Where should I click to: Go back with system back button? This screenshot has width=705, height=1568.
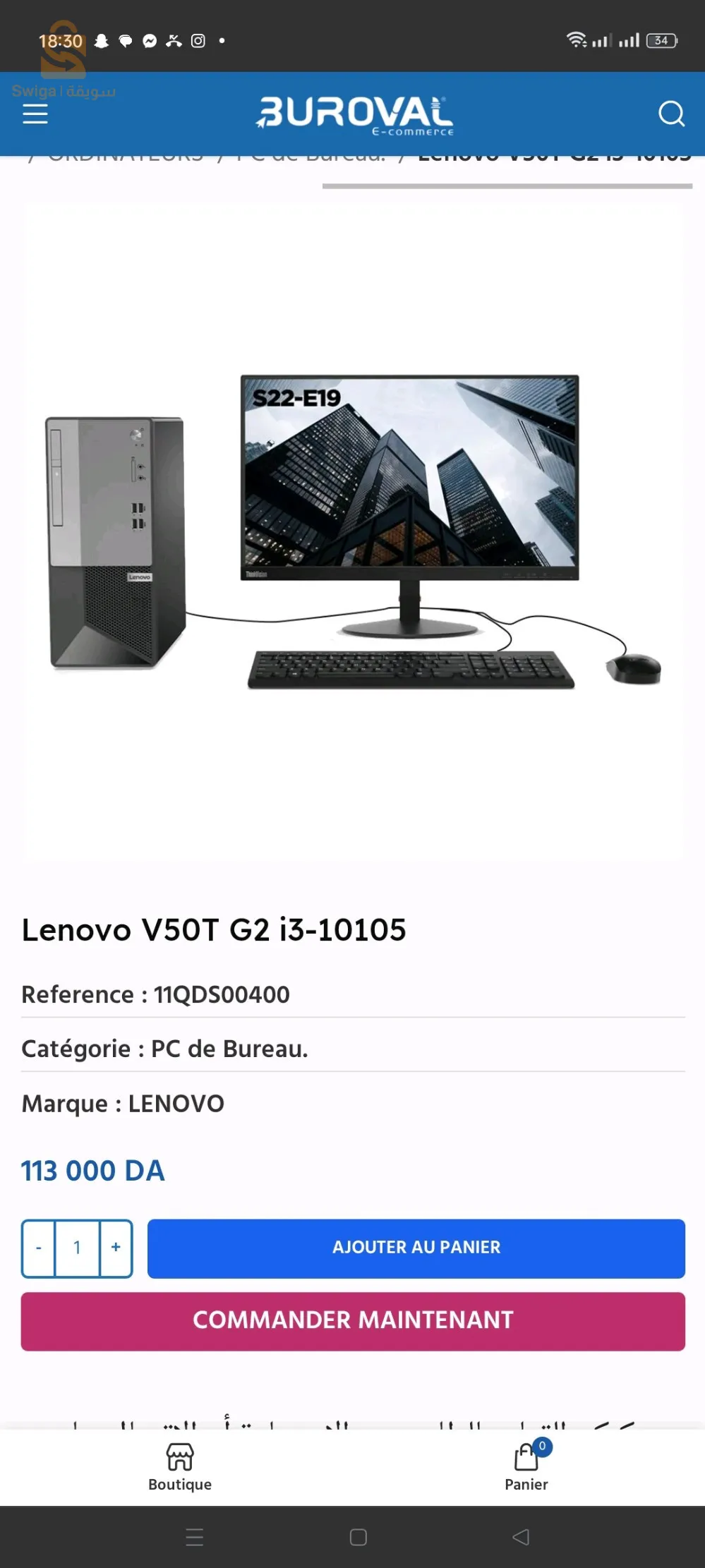pos(521,1537)
